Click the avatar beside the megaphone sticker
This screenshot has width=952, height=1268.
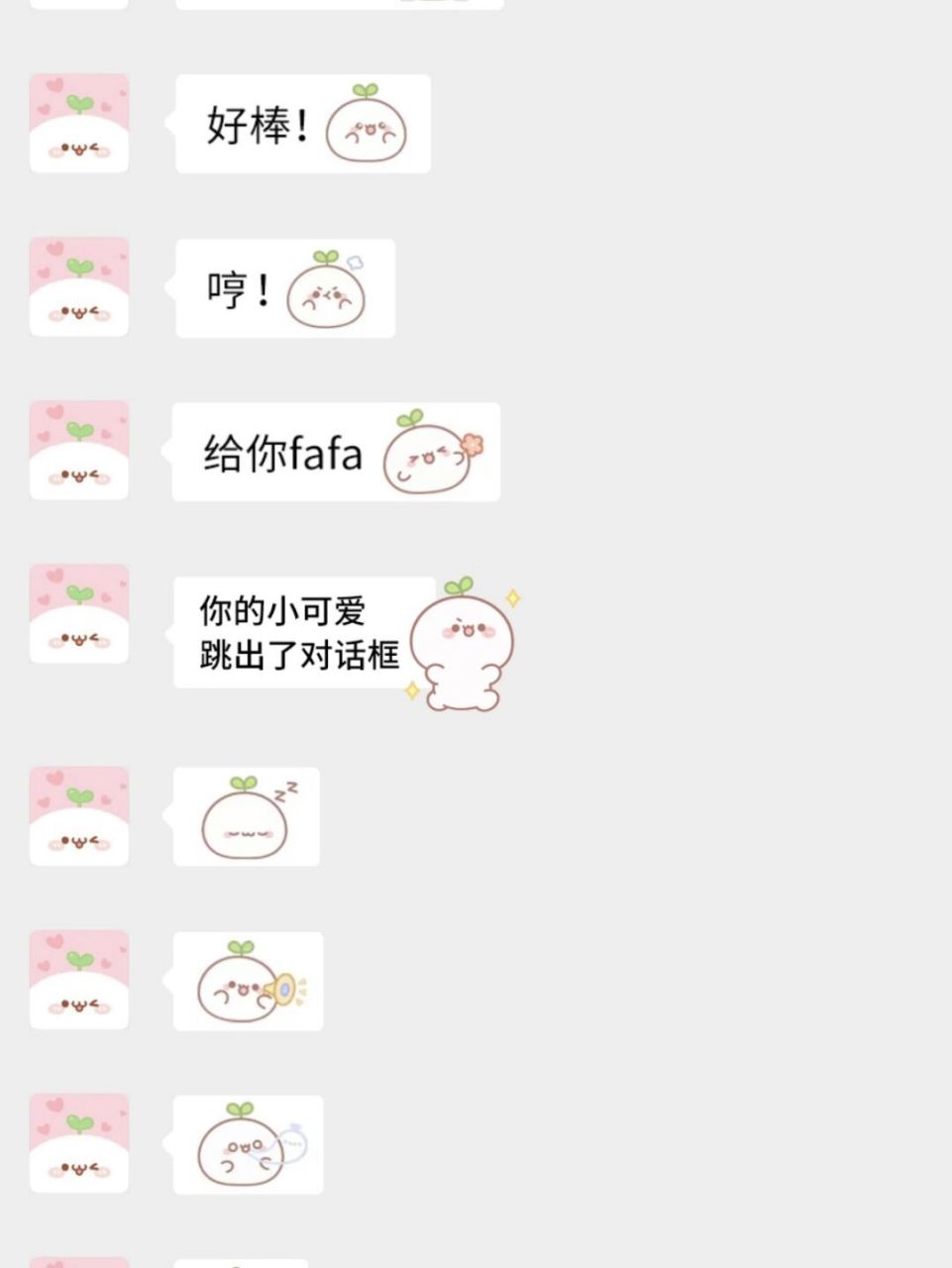point(79,981)
